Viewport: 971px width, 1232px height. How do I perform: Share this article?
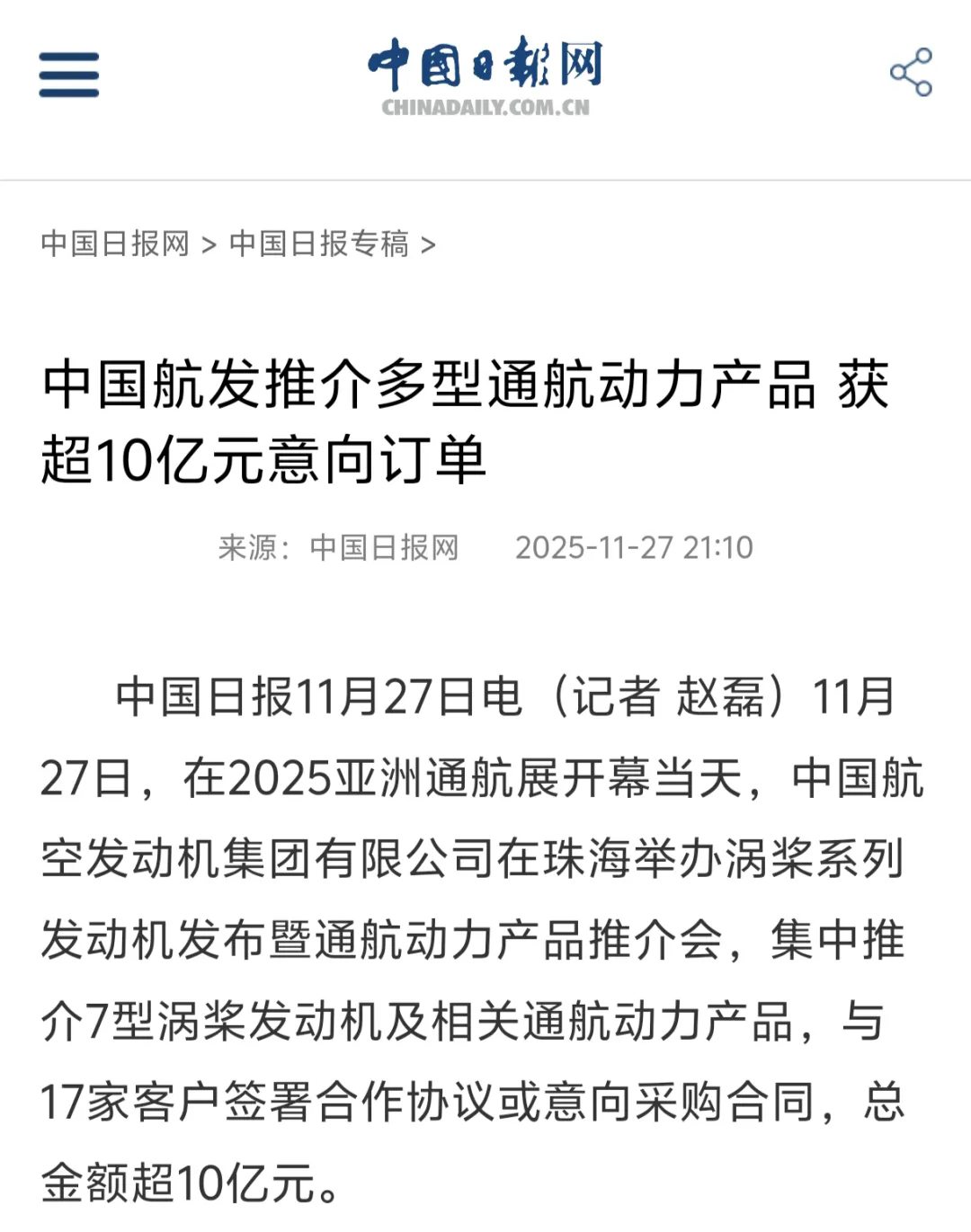coord(910,73)
